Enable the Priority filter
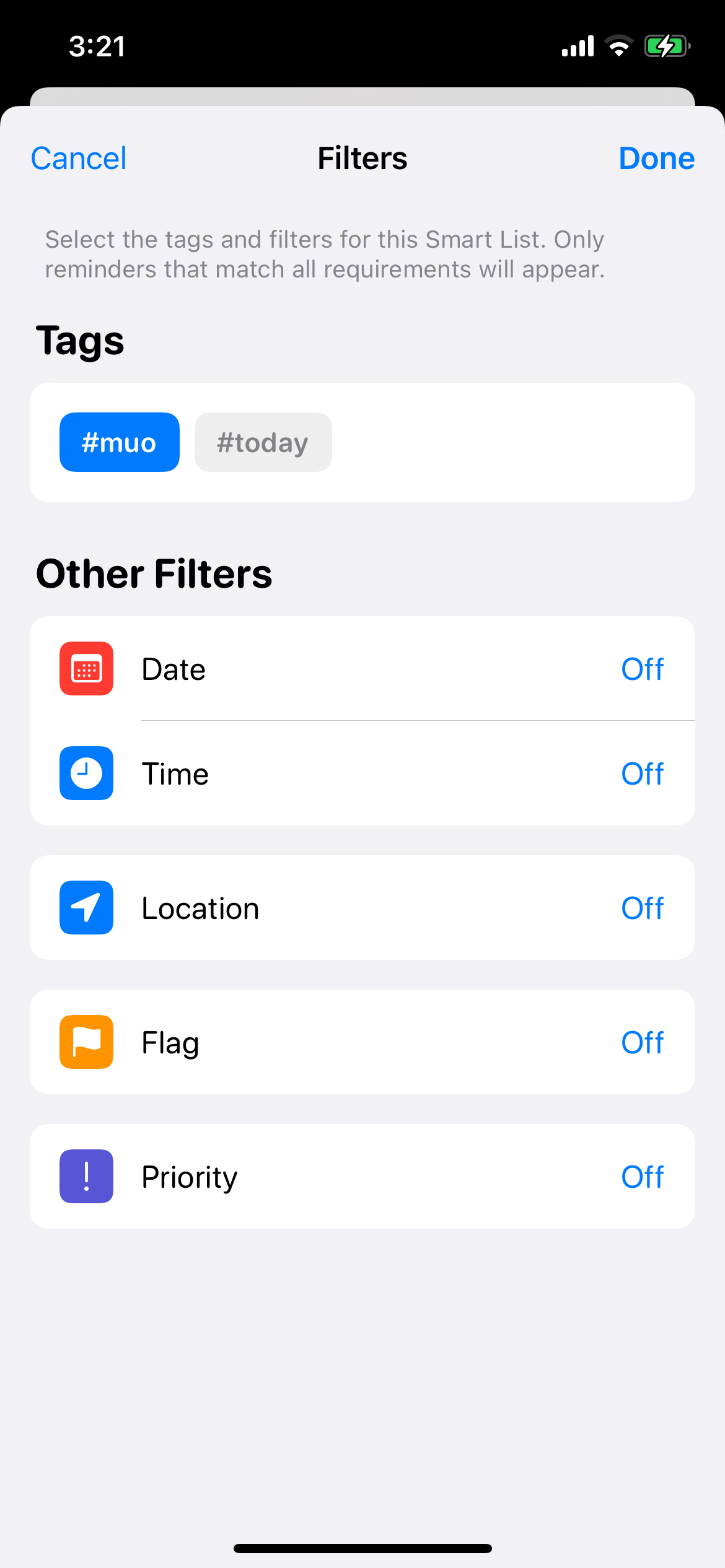 point(642,1176)
